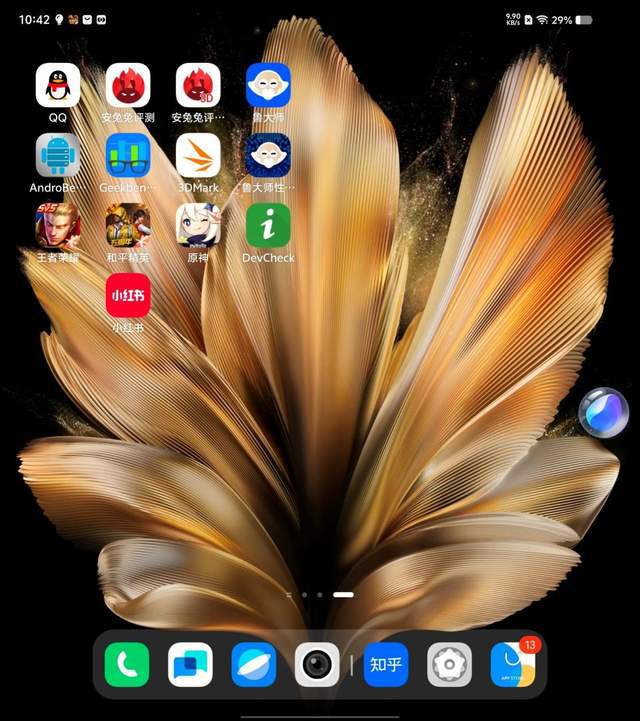
Task: Open the Messages app in dock
Action: (x=190, y=664)
